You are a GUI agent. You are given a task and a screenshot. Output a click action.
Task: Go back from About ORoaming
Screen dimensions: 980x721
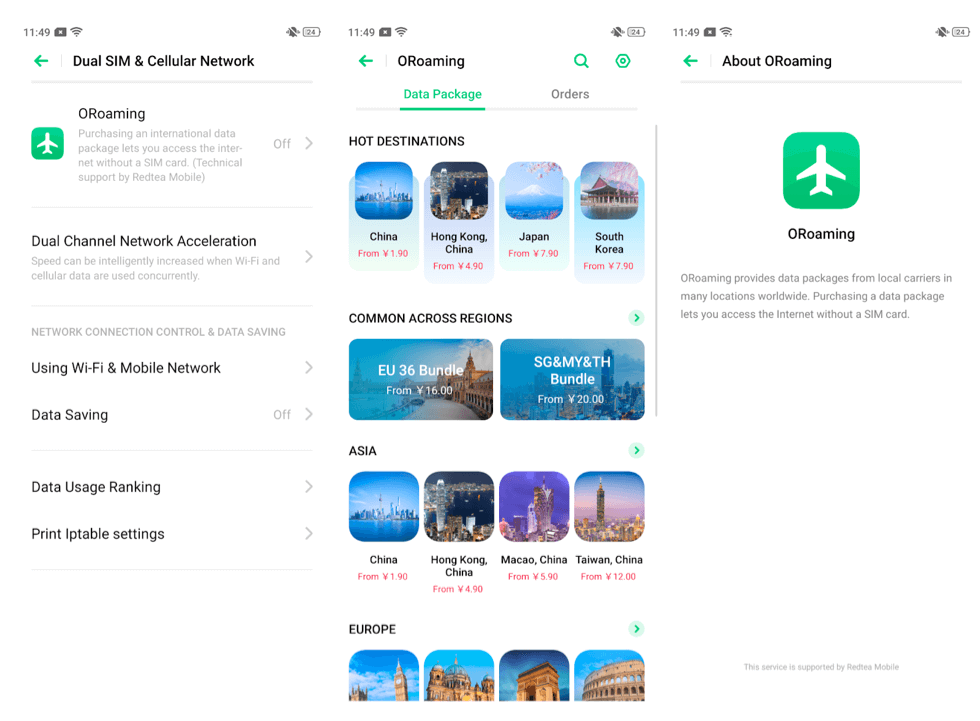(x=690, y=61)
